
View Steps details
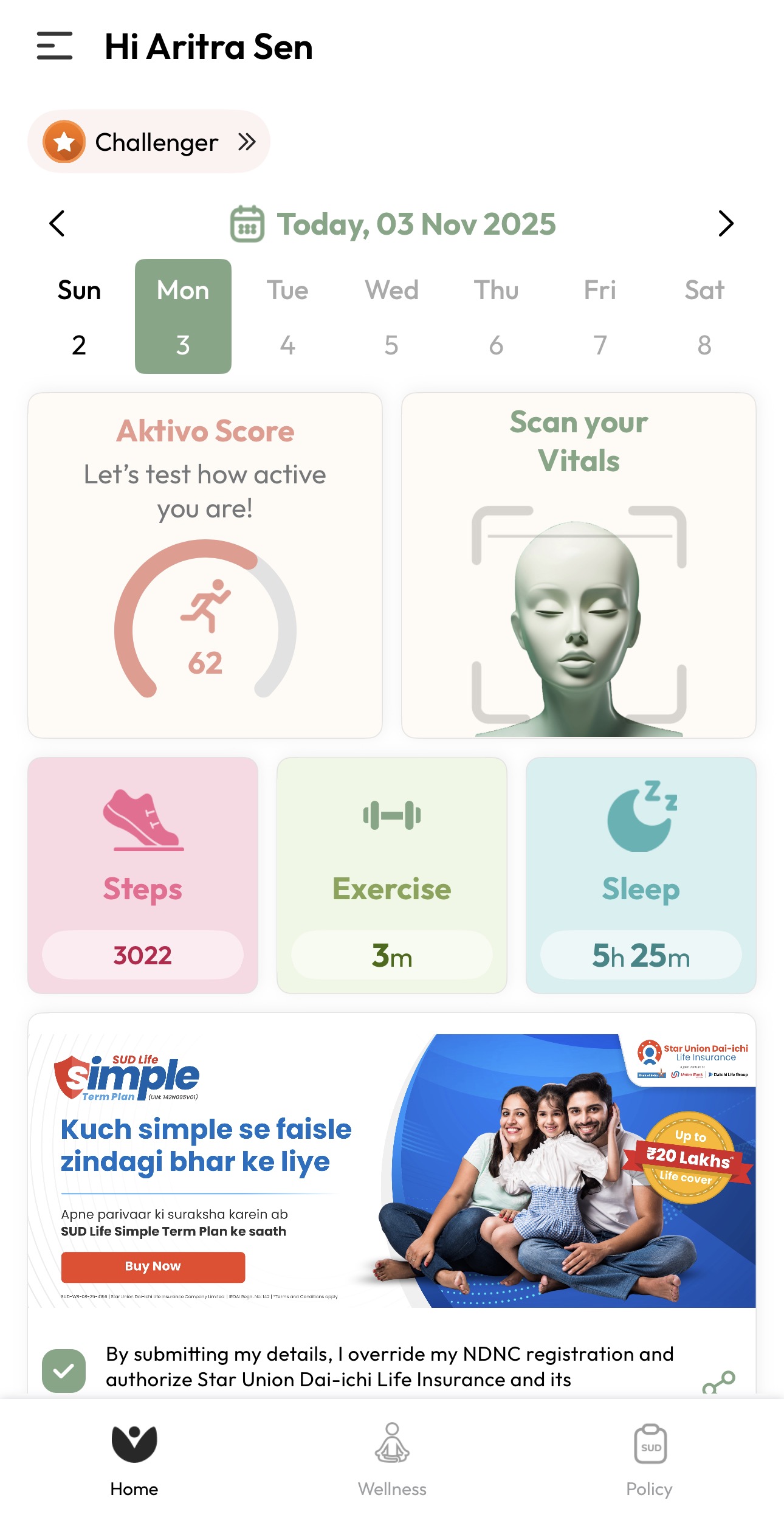pyautogui.click(x=143, y=876)
